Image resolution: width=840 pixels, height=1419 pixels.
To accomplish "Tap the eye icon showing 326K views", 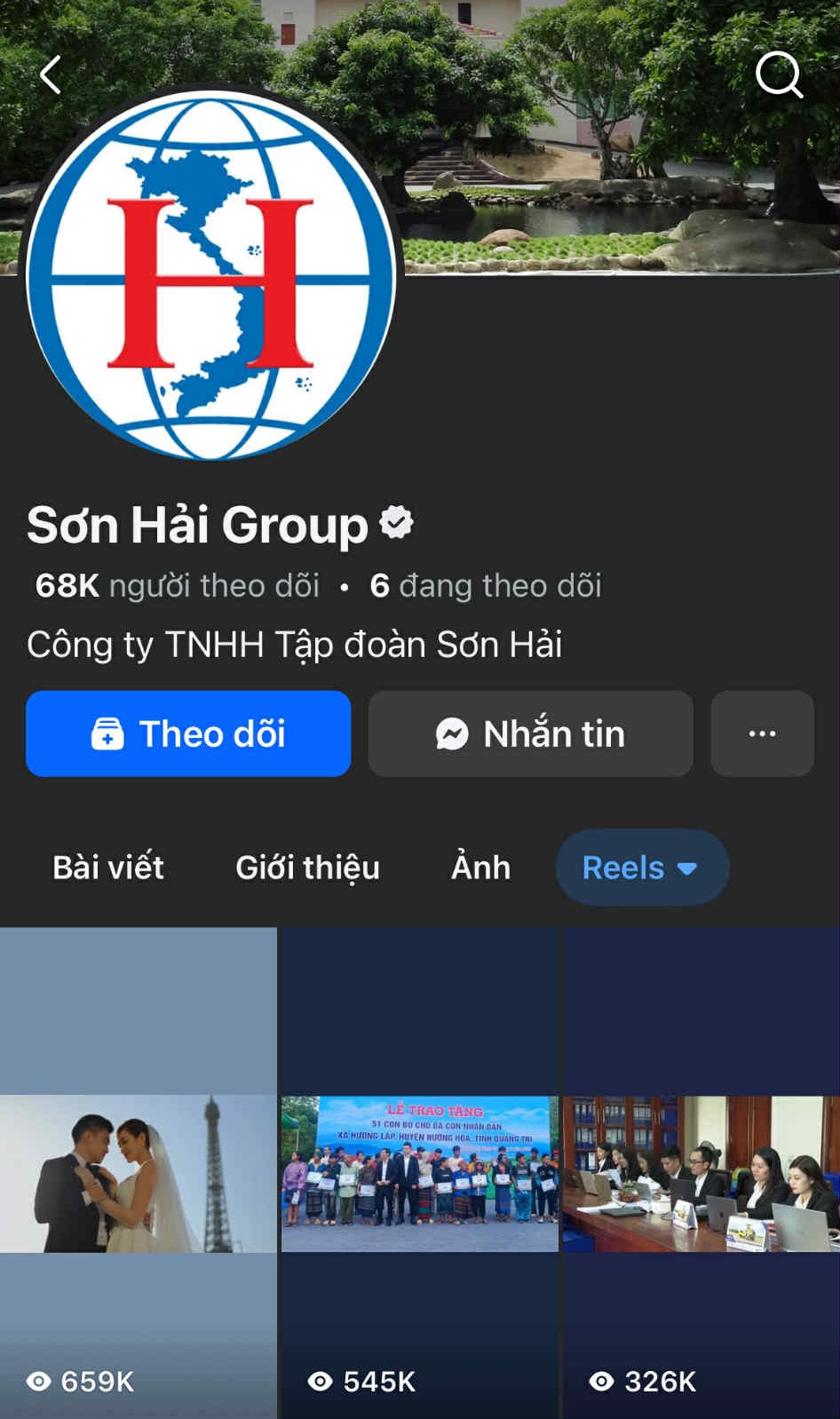I will point(599,1382).
